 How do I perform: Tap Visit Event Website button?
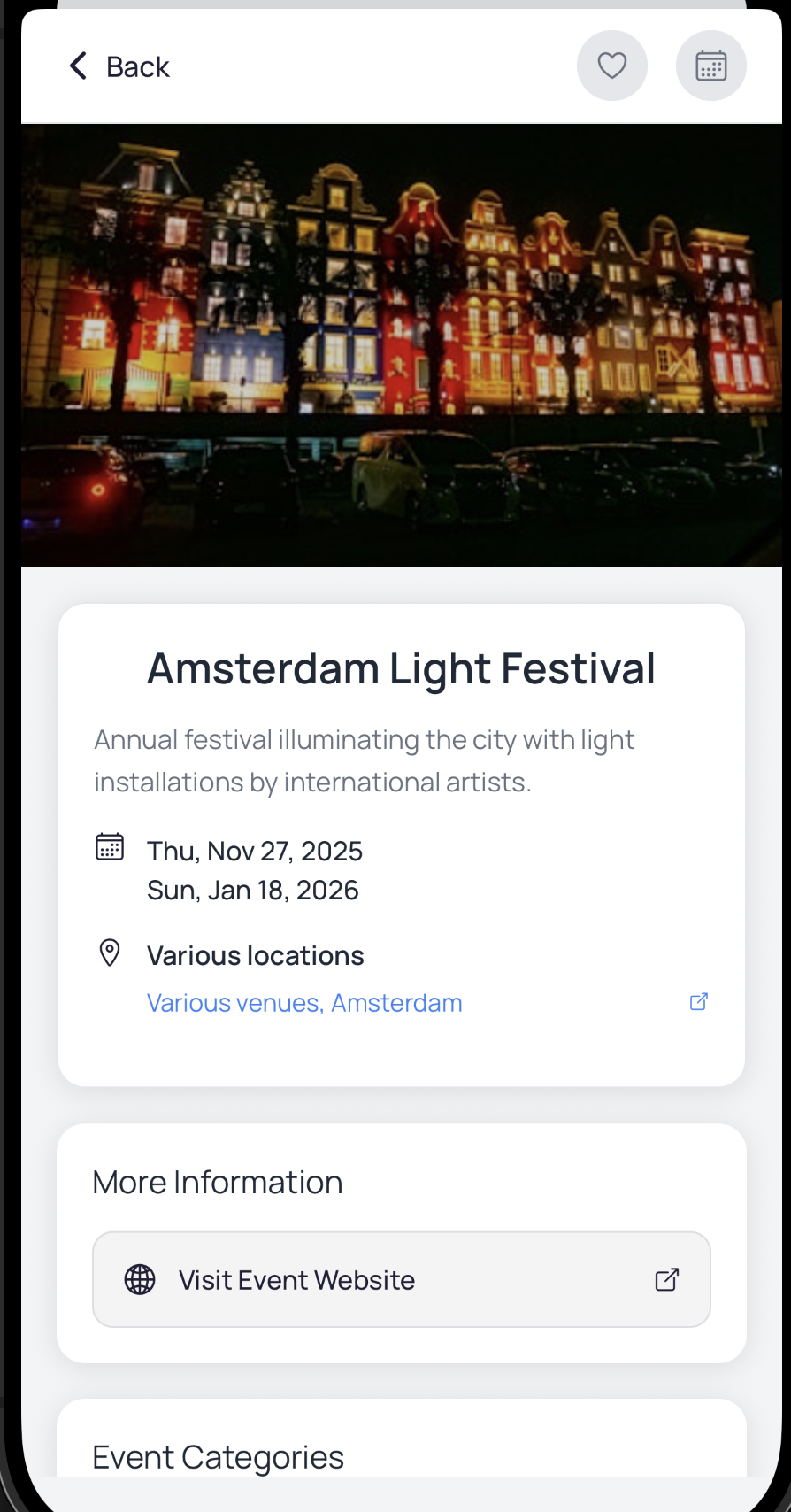(402, 1279)
